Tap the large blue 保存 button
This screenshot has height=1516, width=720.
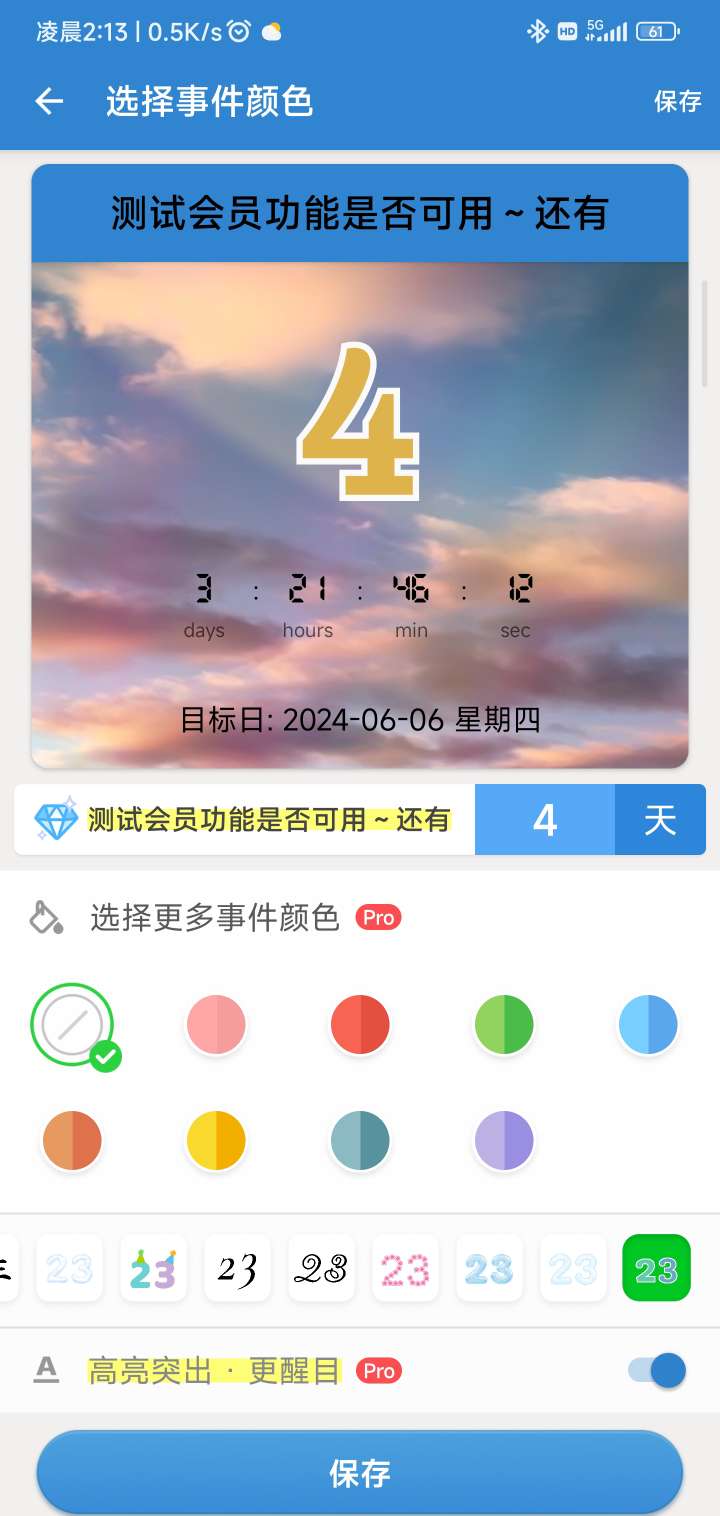pyautogui.click(x=360, y=1472)
